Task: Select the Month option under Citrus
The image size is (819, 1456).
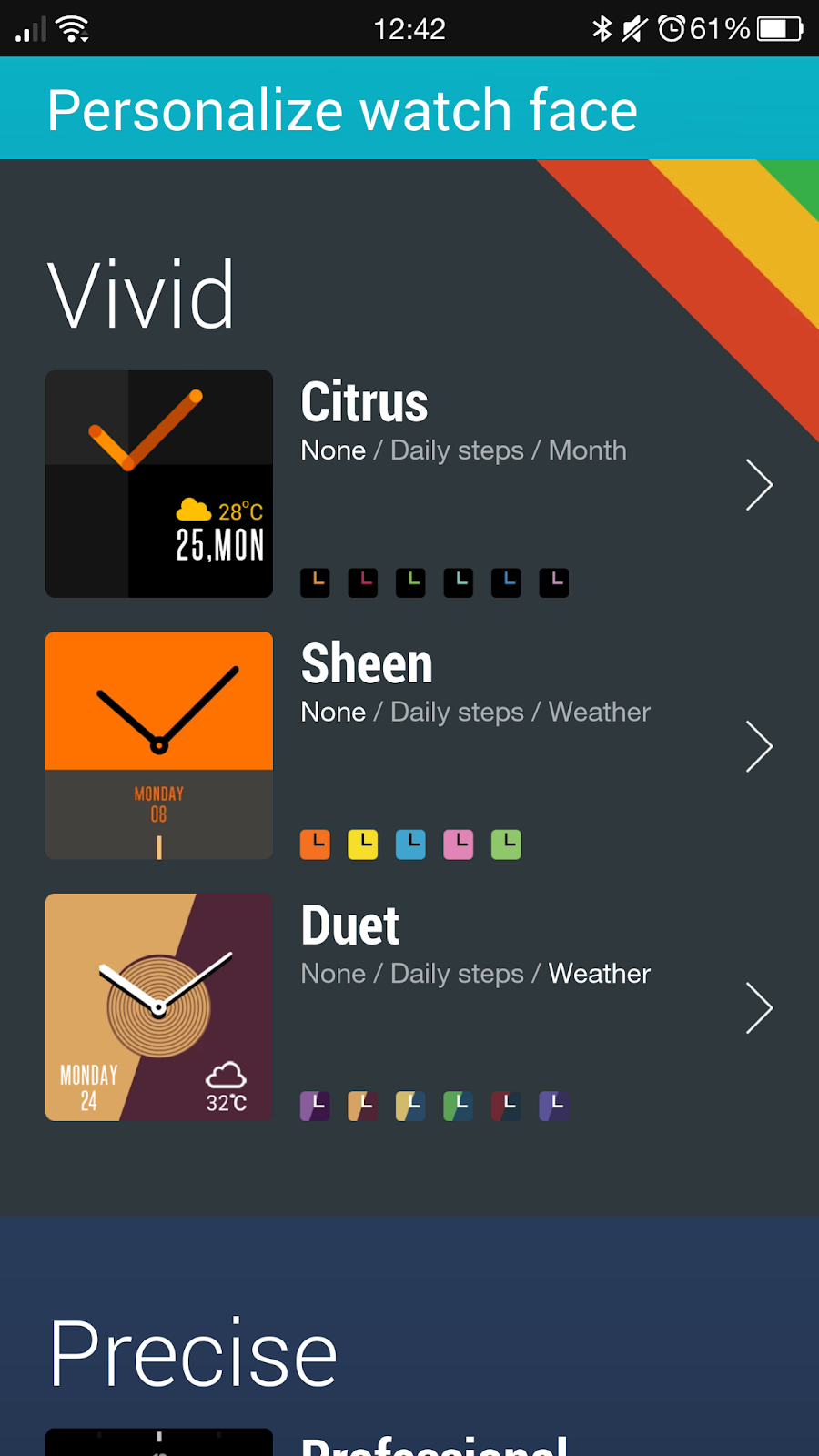Action: click(x=587, y=450)
